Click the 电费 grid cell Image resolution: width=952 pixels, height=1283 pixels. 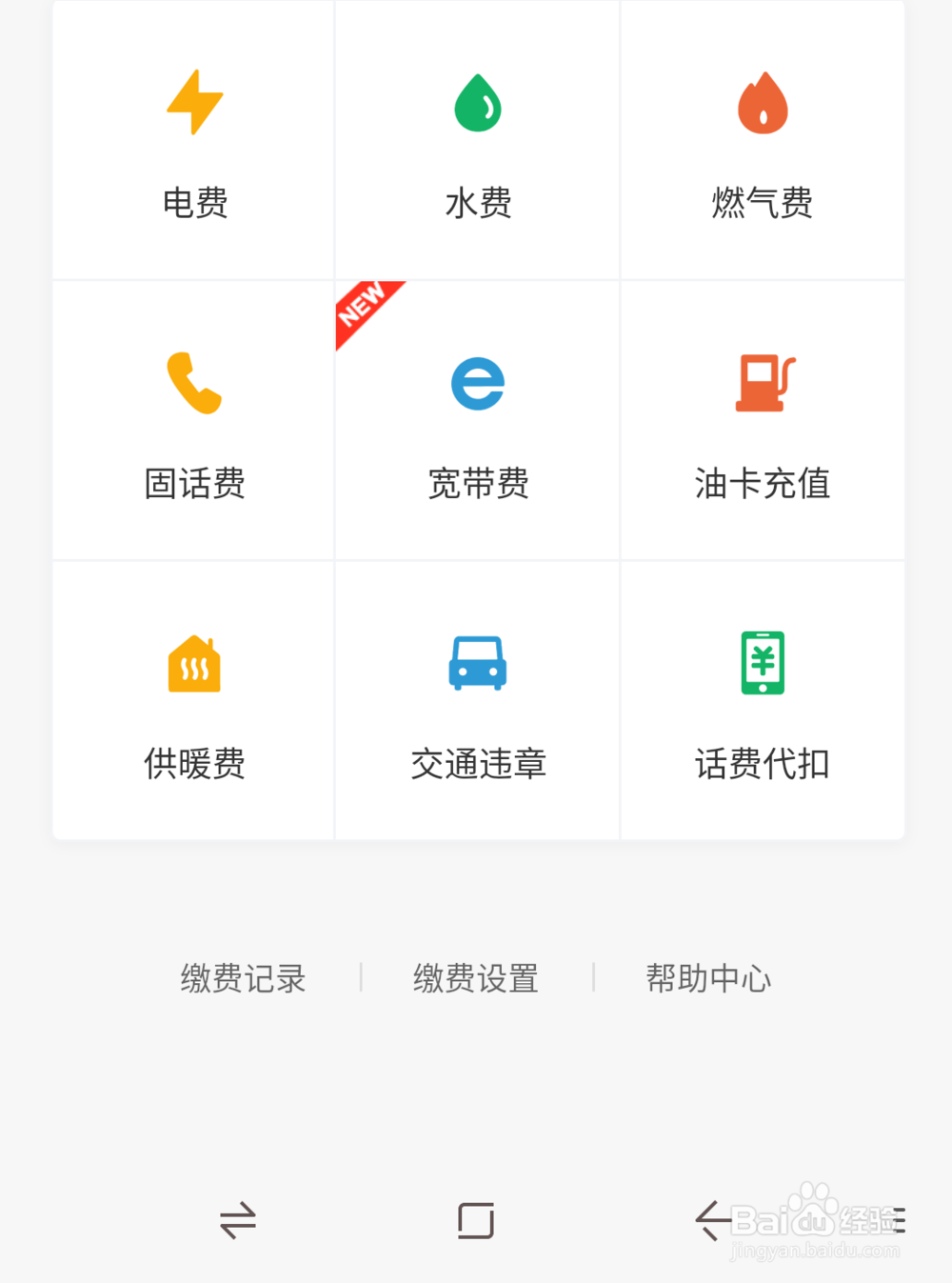[x=193, y=141]
